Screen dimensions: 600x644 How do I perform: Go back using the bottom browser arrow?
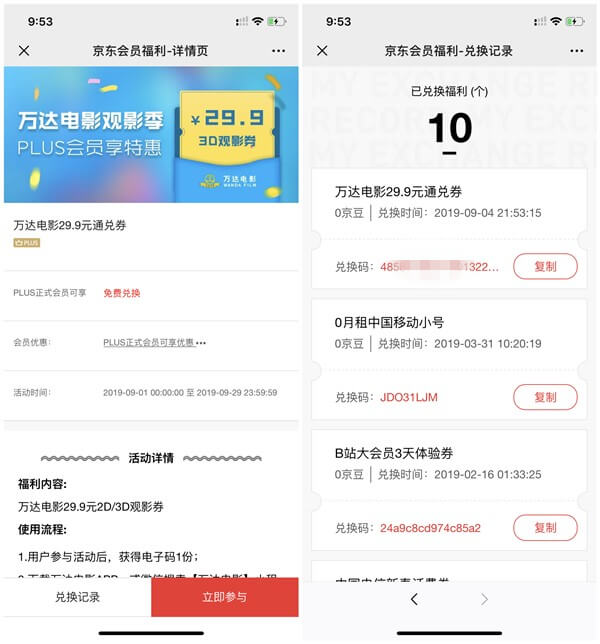click(x=414, y=599)
